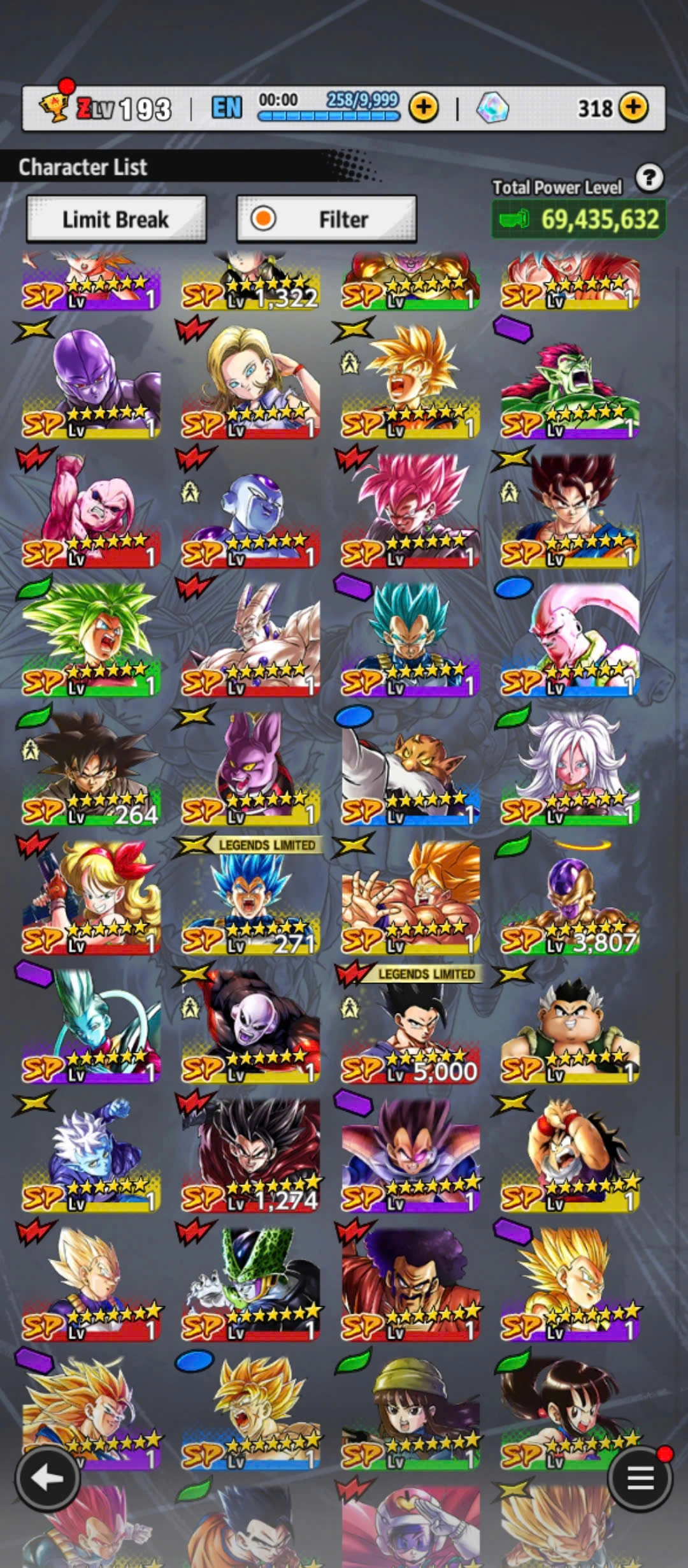688x1568 pixels.
Task: Open the player level 193 trophy
Action: click(x=54, y=108)
